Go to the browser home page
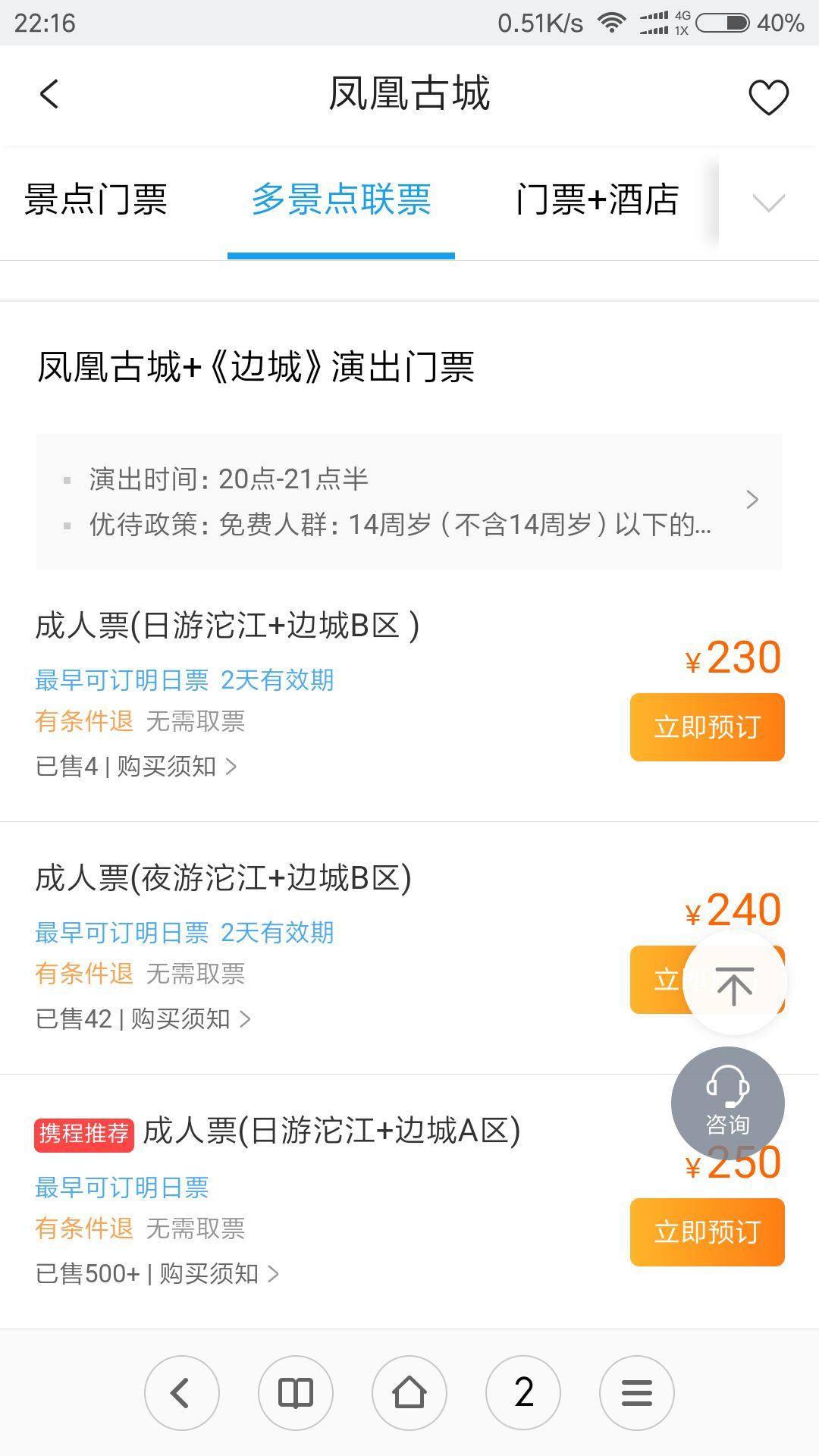The height and width of the screenshot is (1456, 819). (x=409, y=1393)
